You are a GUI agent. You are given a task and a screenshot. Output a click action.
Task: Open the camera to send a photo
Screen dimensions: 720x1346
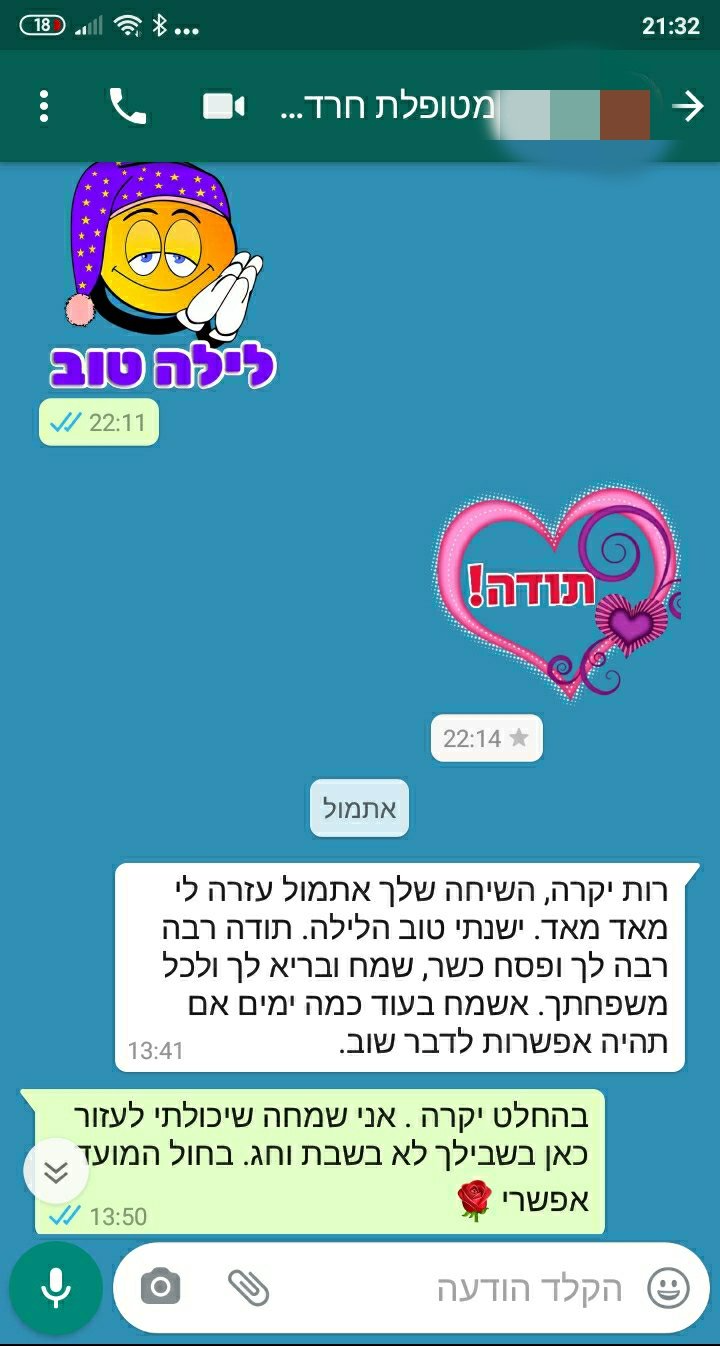pos(160,1288)
